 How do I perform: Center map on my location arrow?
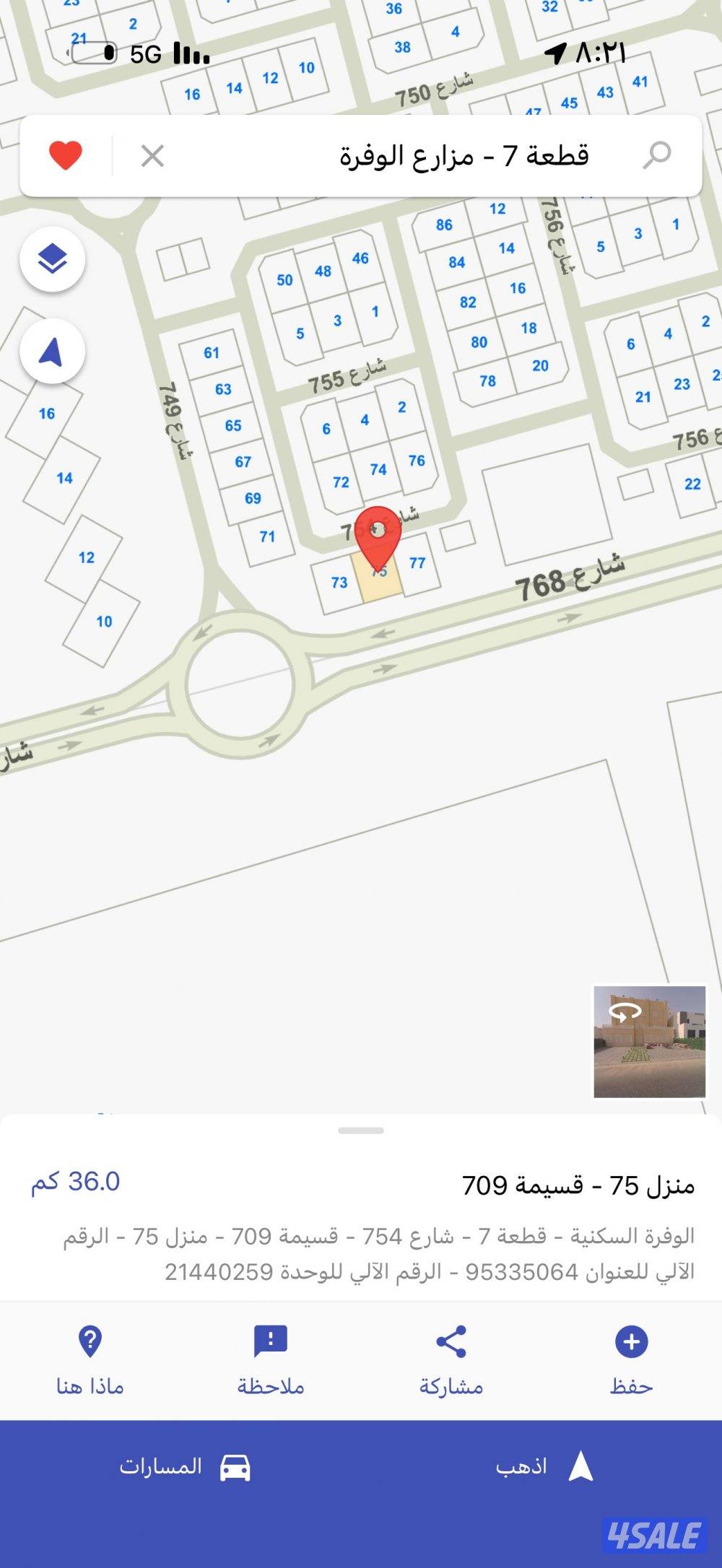(x=52, y=352)
